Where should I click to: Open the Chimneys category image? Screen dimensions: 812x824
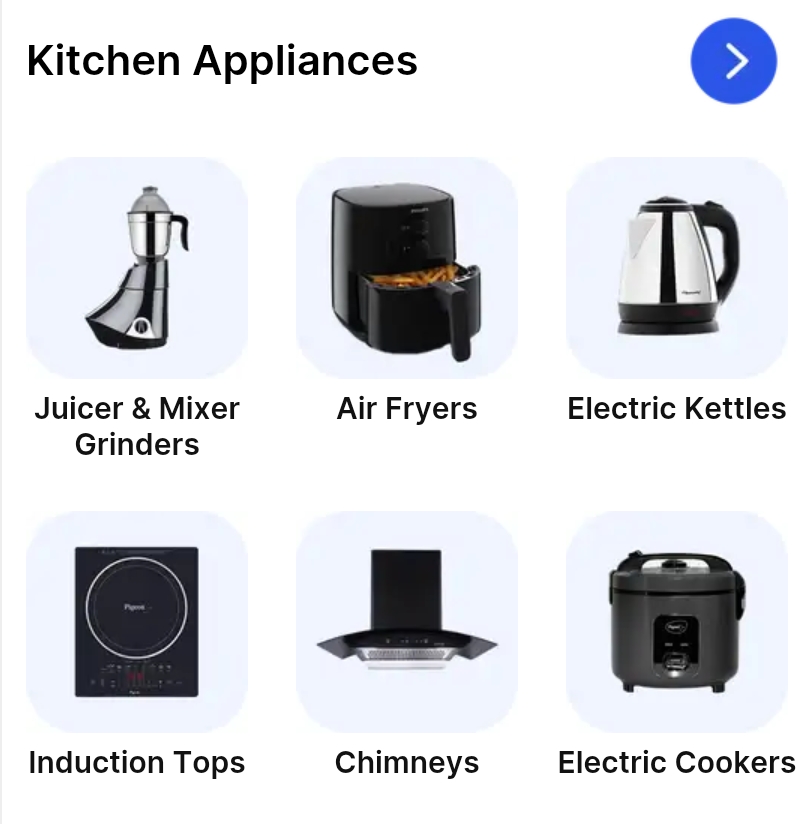406,620
